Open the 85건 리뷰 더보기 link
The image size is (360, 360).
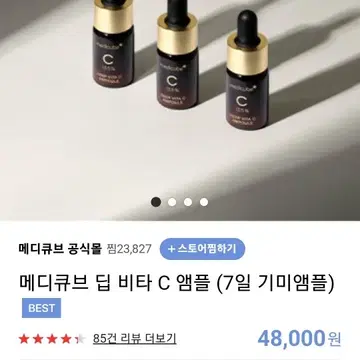pos(135,339)
